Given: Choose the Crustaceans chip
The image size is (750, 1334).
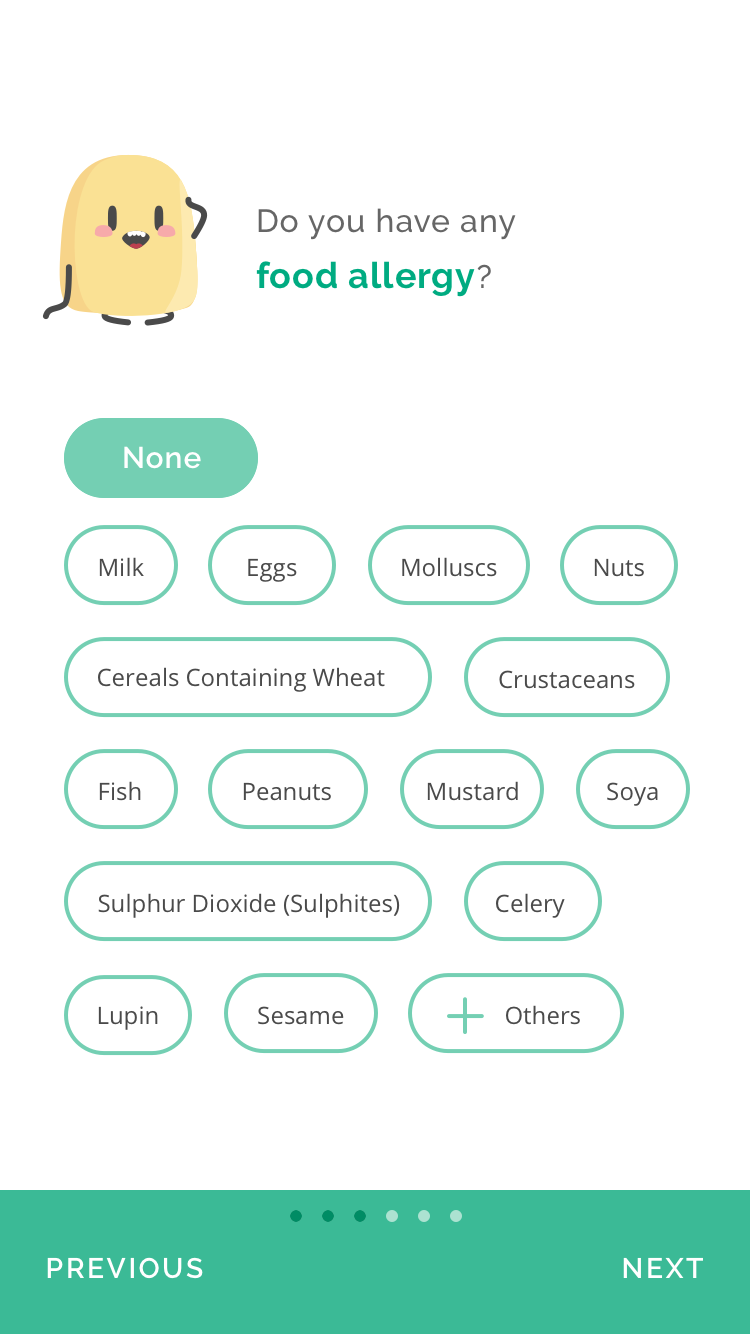Looking at the screenshot, I should [x=567, y=678].
